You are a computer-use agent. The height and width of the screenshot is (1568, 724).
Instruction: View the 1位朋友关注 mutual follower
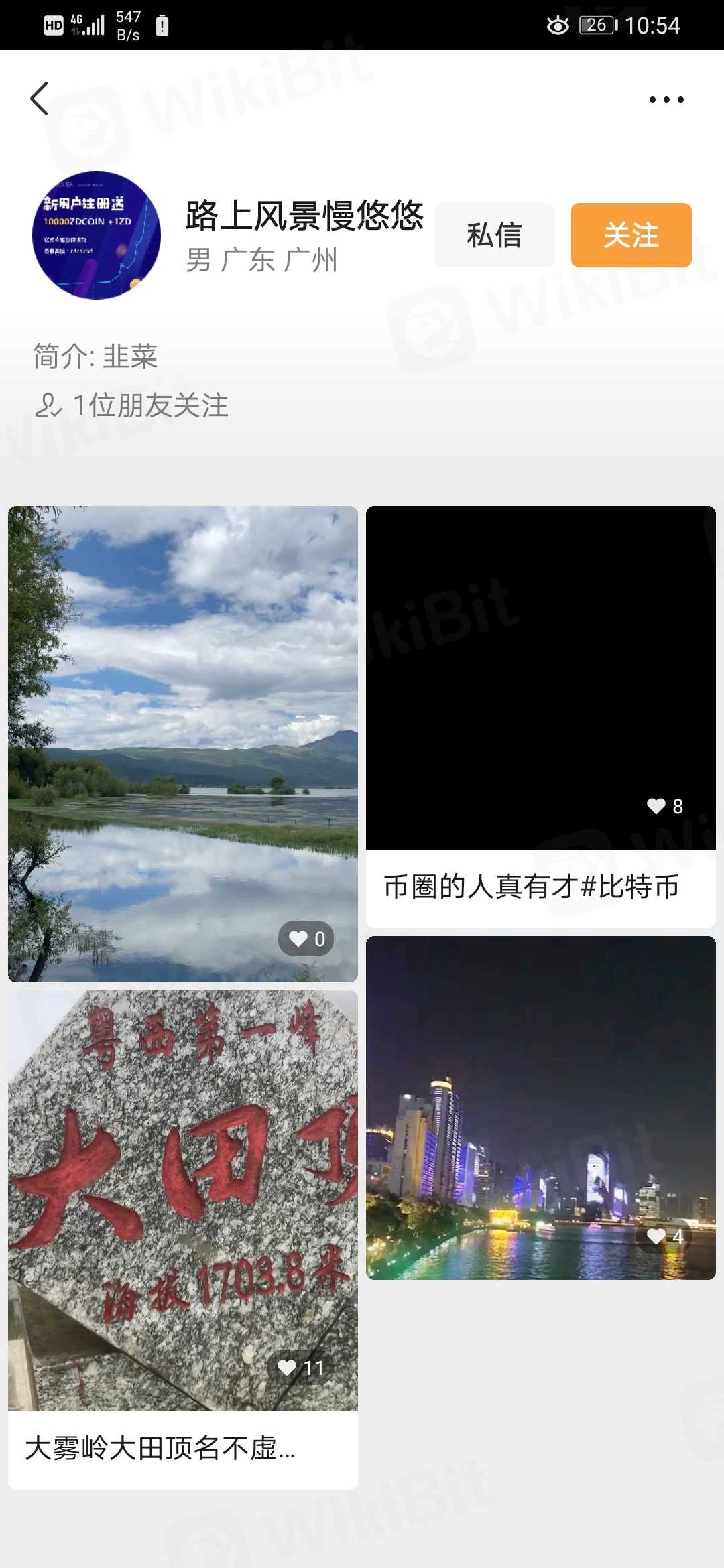pos(132,405)
